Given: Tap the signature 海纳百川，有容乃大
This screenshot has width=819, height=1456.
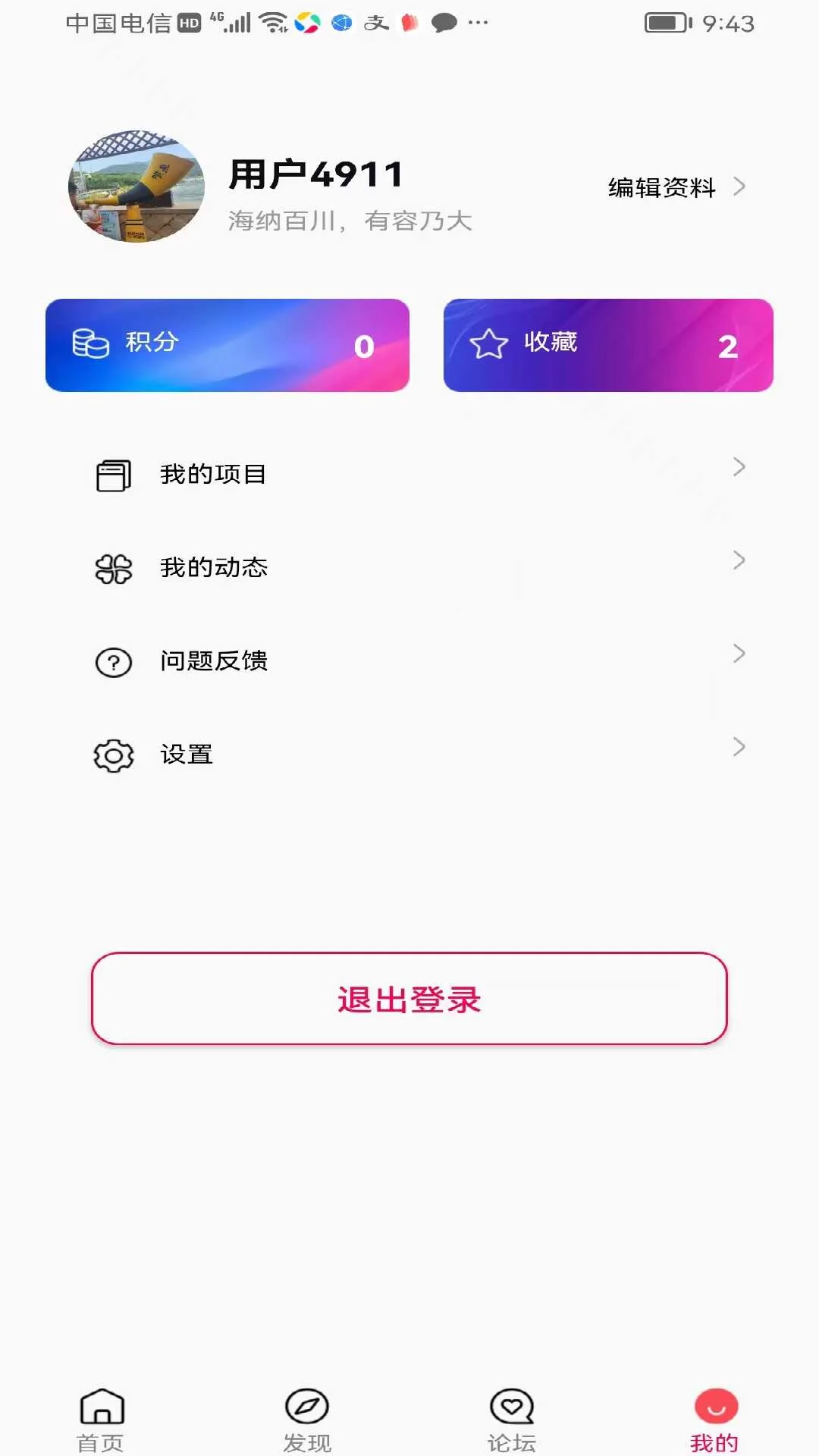Looking at the screenshot, I should (x=350, y=221).
